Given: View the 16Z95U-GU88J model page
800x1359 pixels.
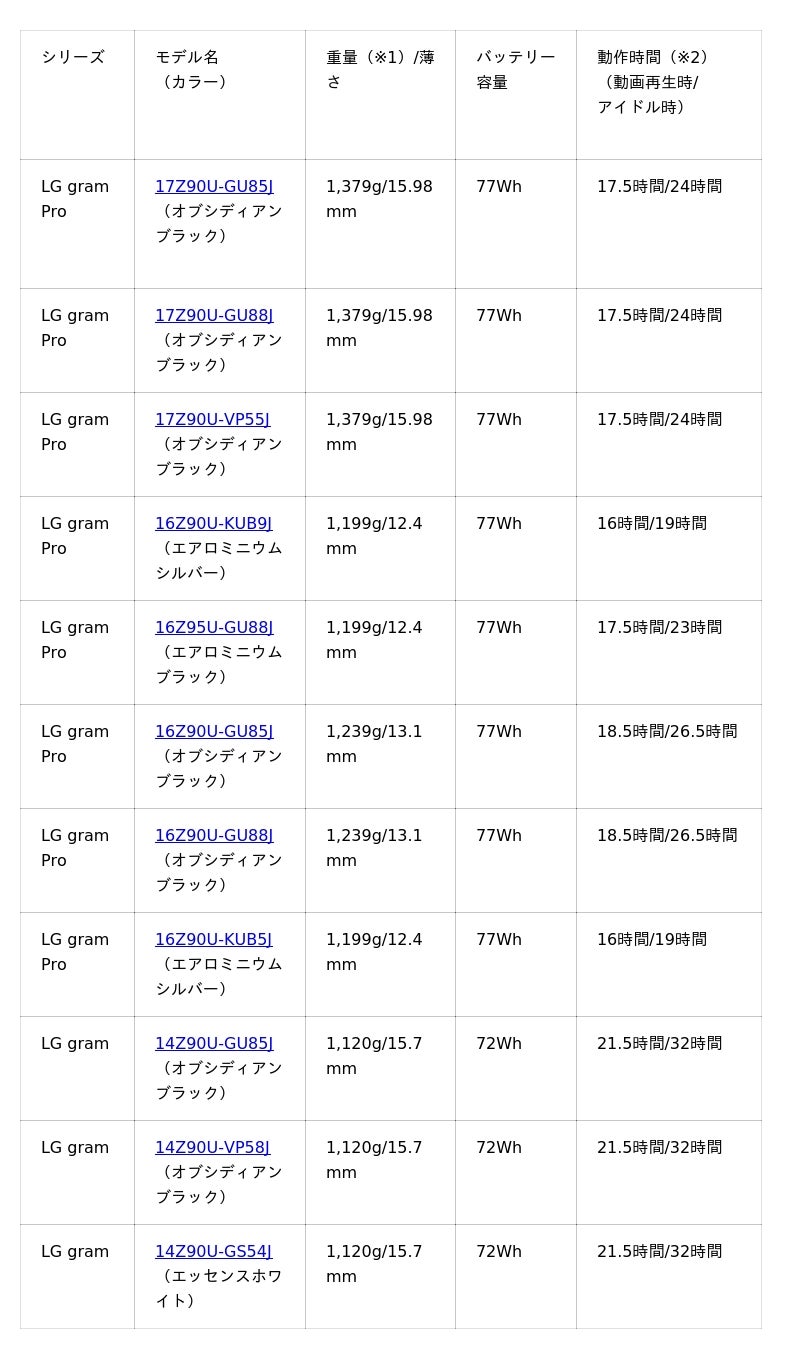Looking at the screenshot, I should pyautogui.click(x=213, y=628).
